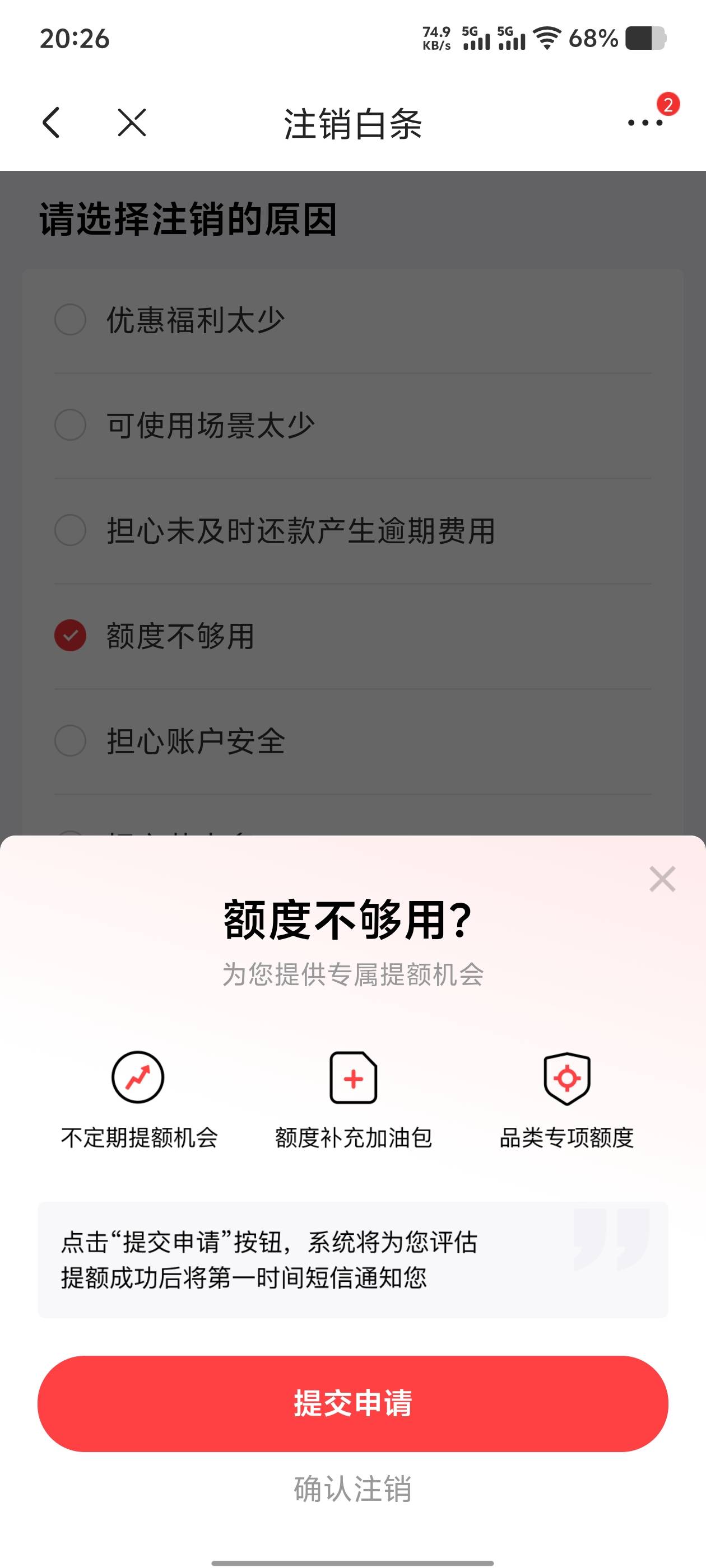Close the 注销白条 page with the X icon
Image resolution: width=706 pixels, height=1568 pixels.
132,122
